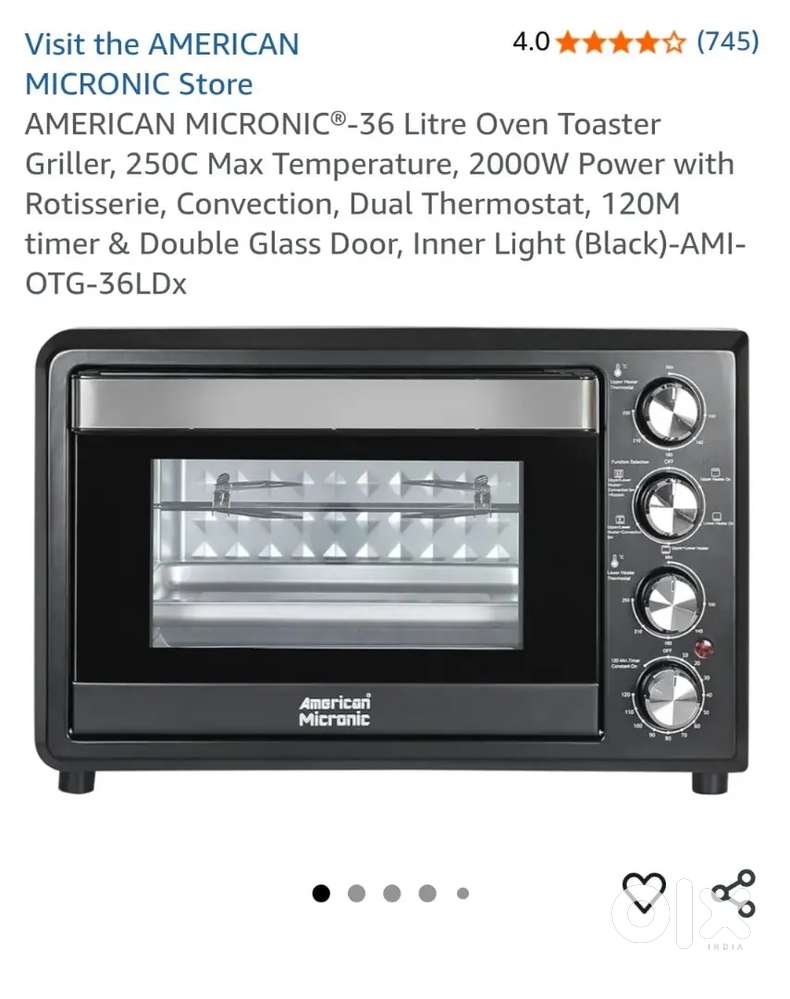The height and width of the screenshot is (999, 790).
Task: Jump to second image via dot indicator
Action: [x=357, y=893]
